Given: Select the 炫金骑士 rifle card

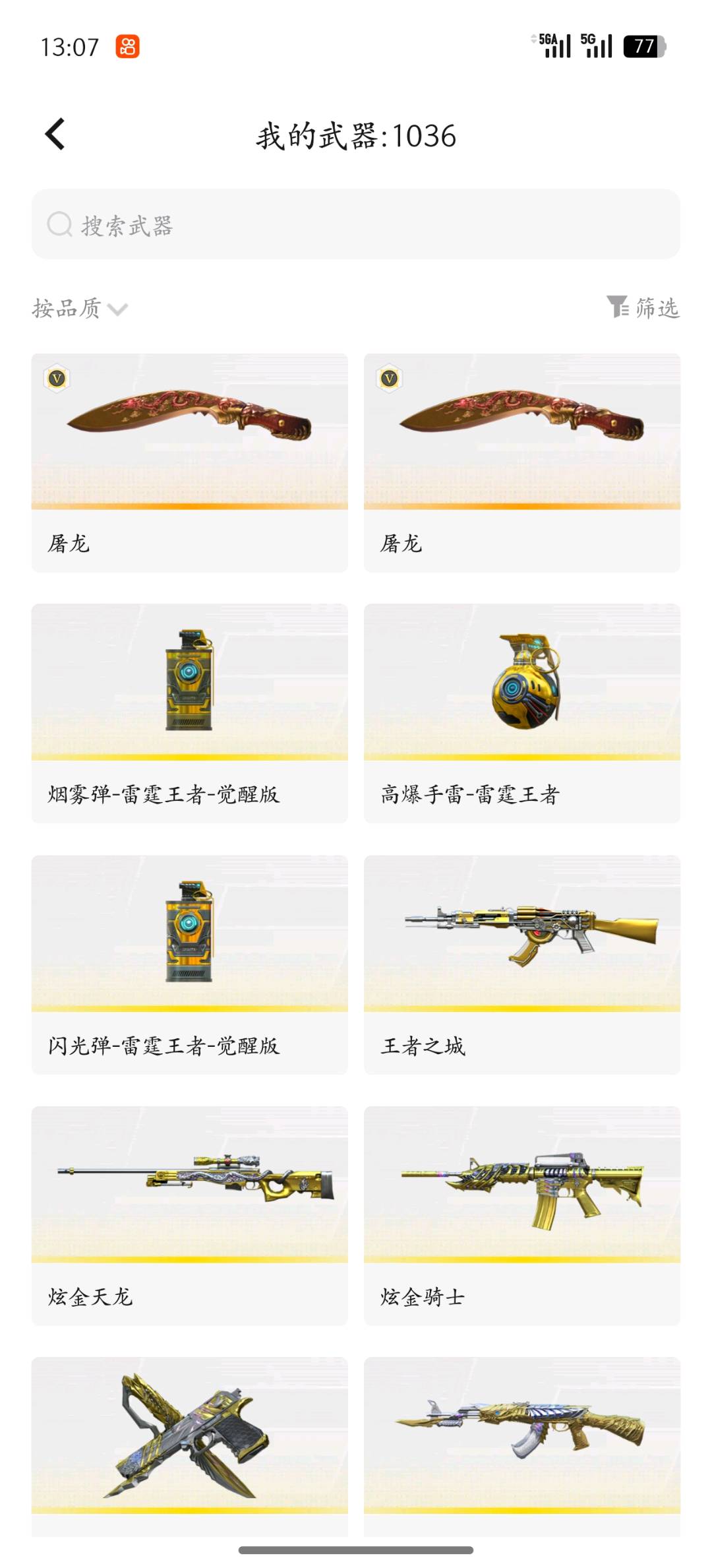Looking at the screenshot, I should [x=522, y=1215].
